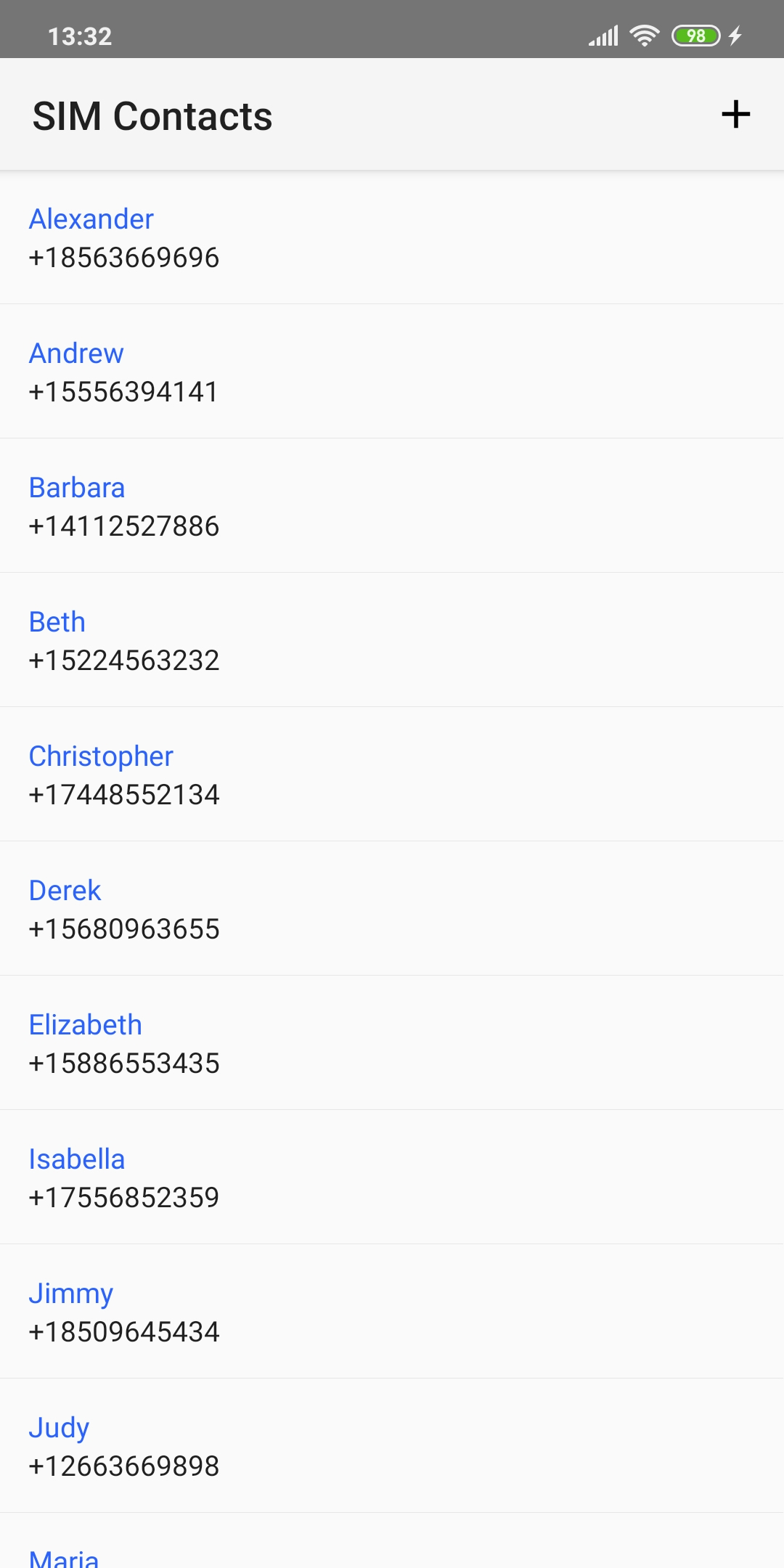Open Jimmy's contact row
784x1568 pixels.
pyautogui.click(x=392, y=1312)
